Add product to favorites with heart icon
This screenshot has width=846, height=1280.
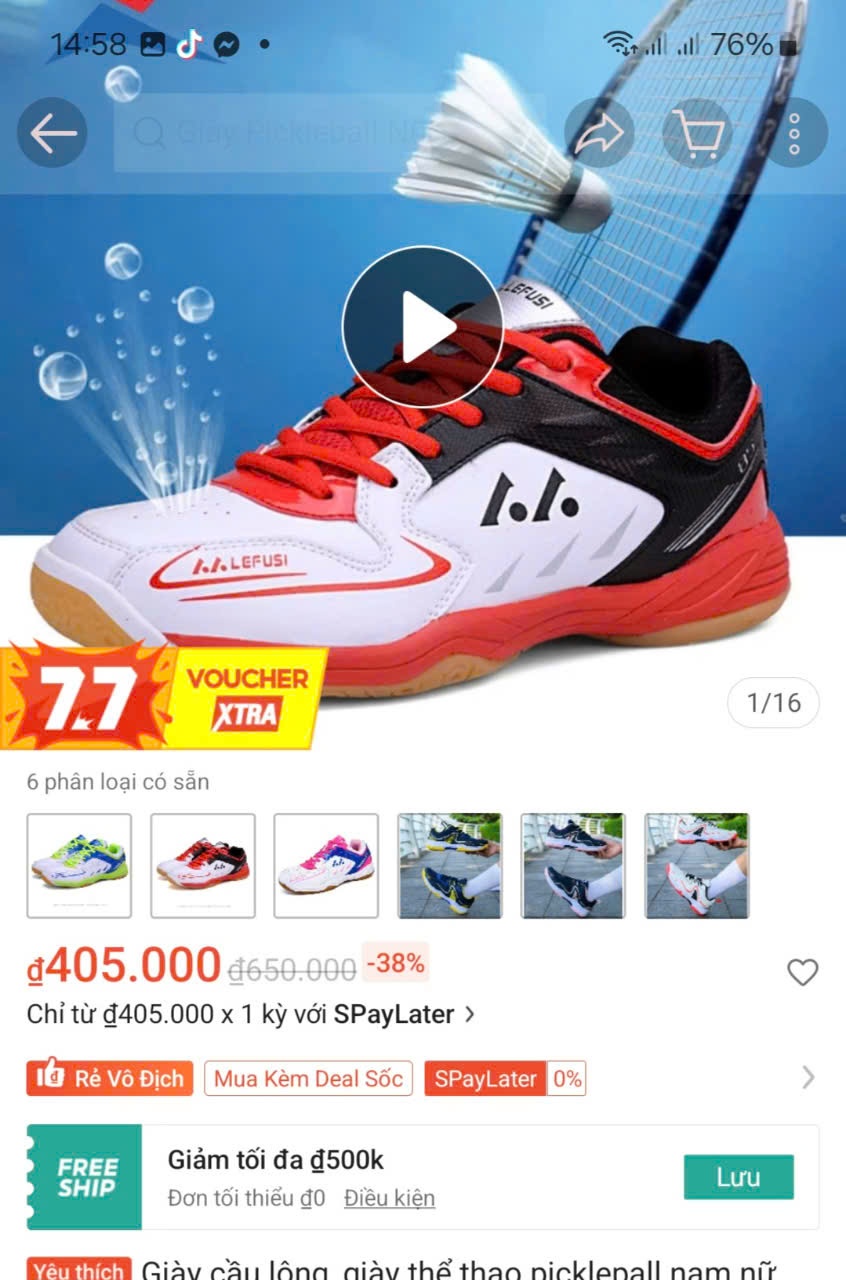pos(802,972)
